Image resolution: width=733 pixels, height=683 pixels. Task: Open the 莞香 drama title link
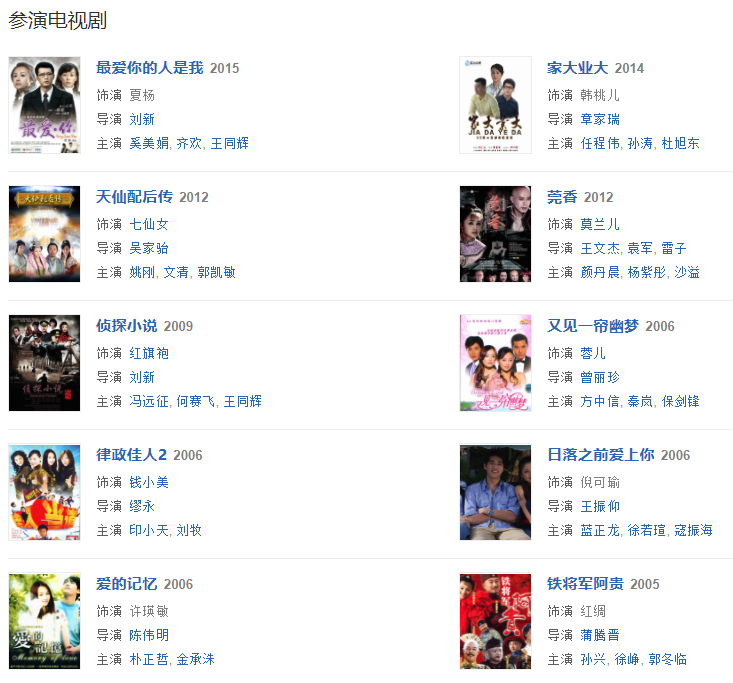tap(562, 197)
